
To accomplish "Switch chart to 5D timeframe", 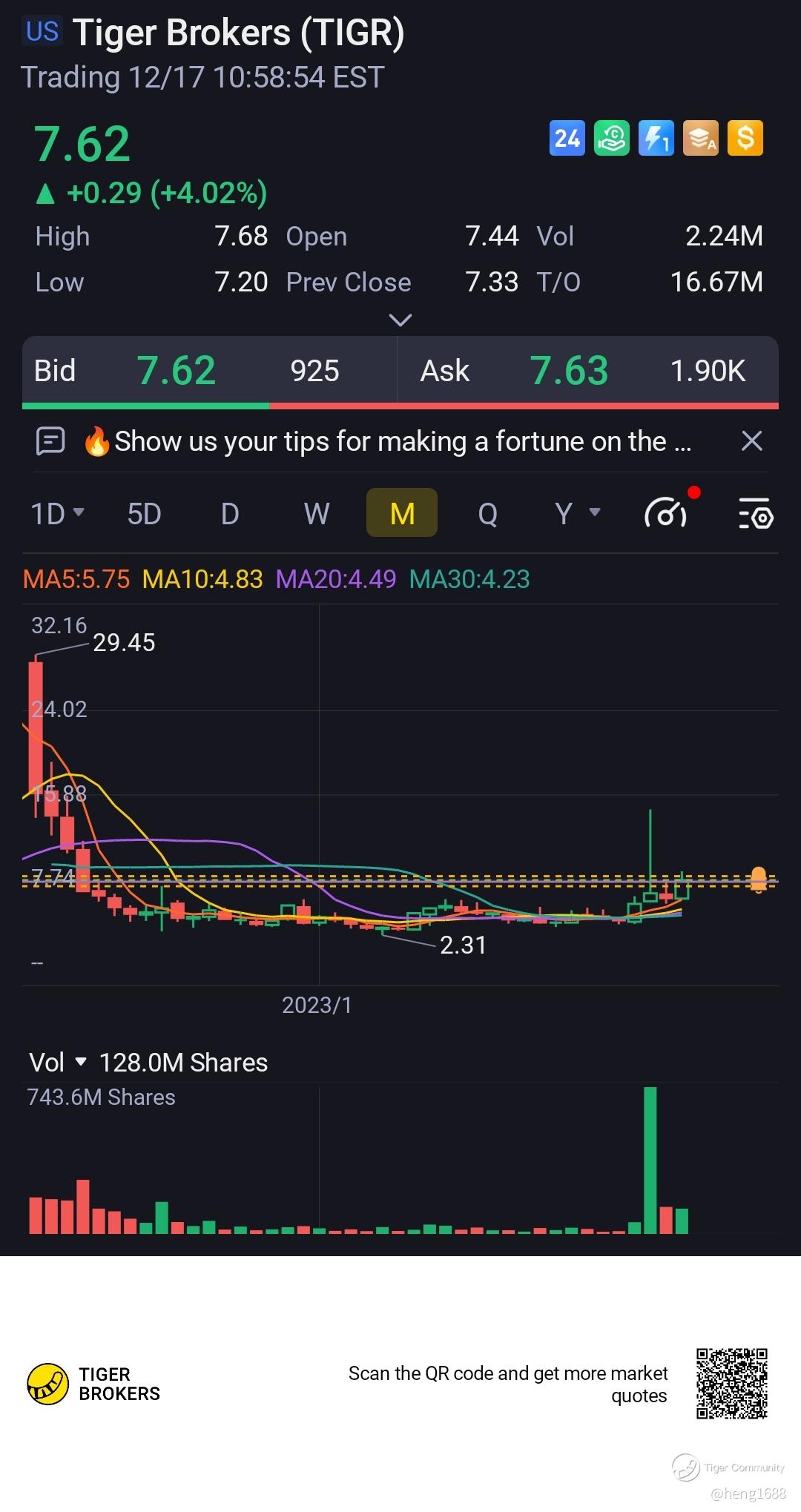I will click(144, 513).
